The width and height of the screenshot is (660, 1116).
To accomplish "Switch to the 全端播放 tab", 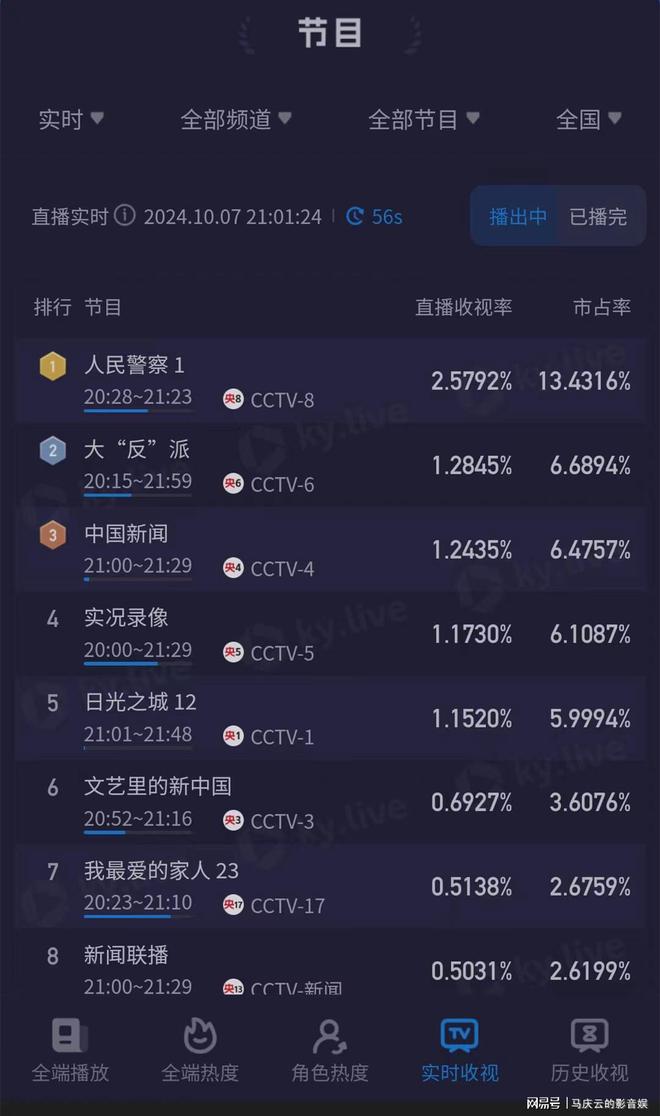I will point(70,1051).
